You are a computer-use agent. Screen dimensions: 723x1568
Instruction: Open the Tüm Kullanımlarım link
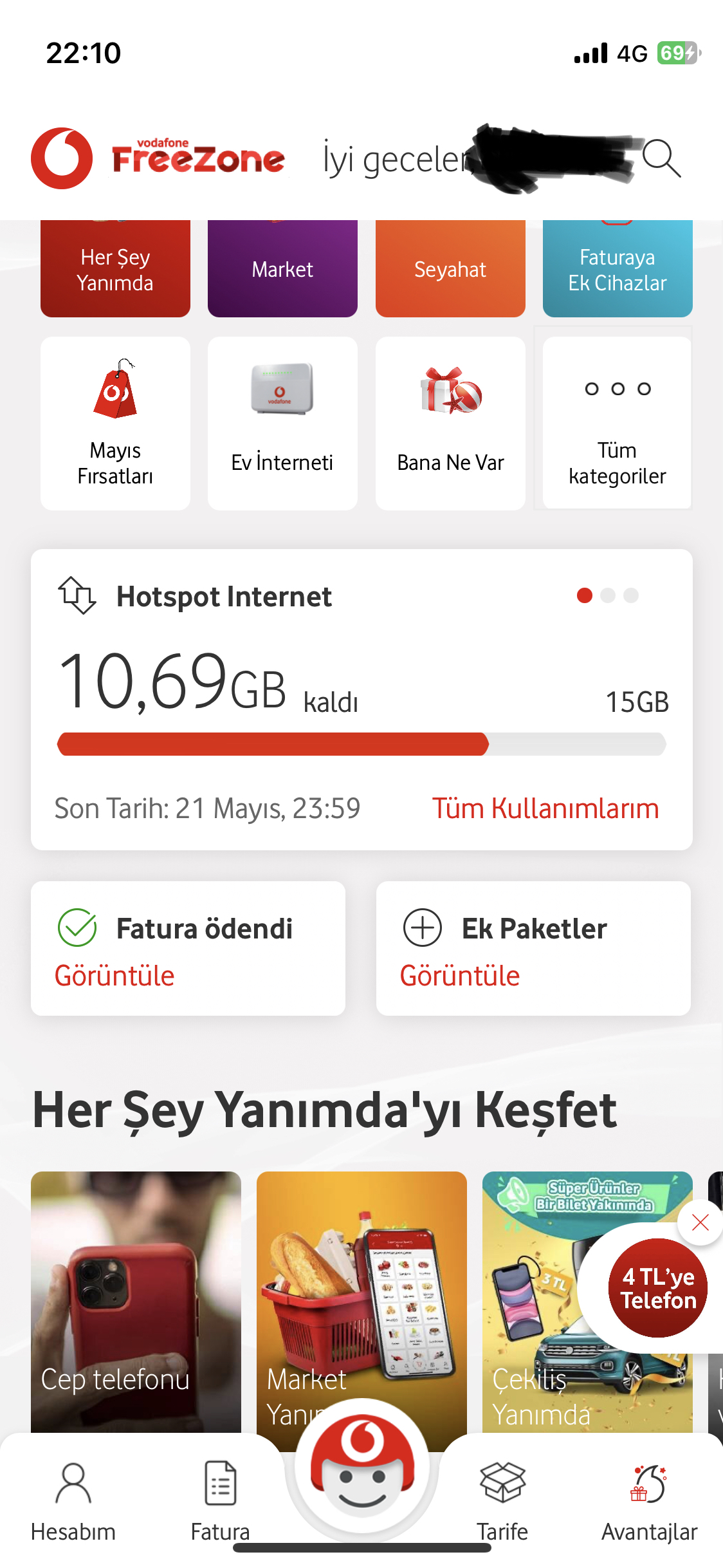coord(545,808)
